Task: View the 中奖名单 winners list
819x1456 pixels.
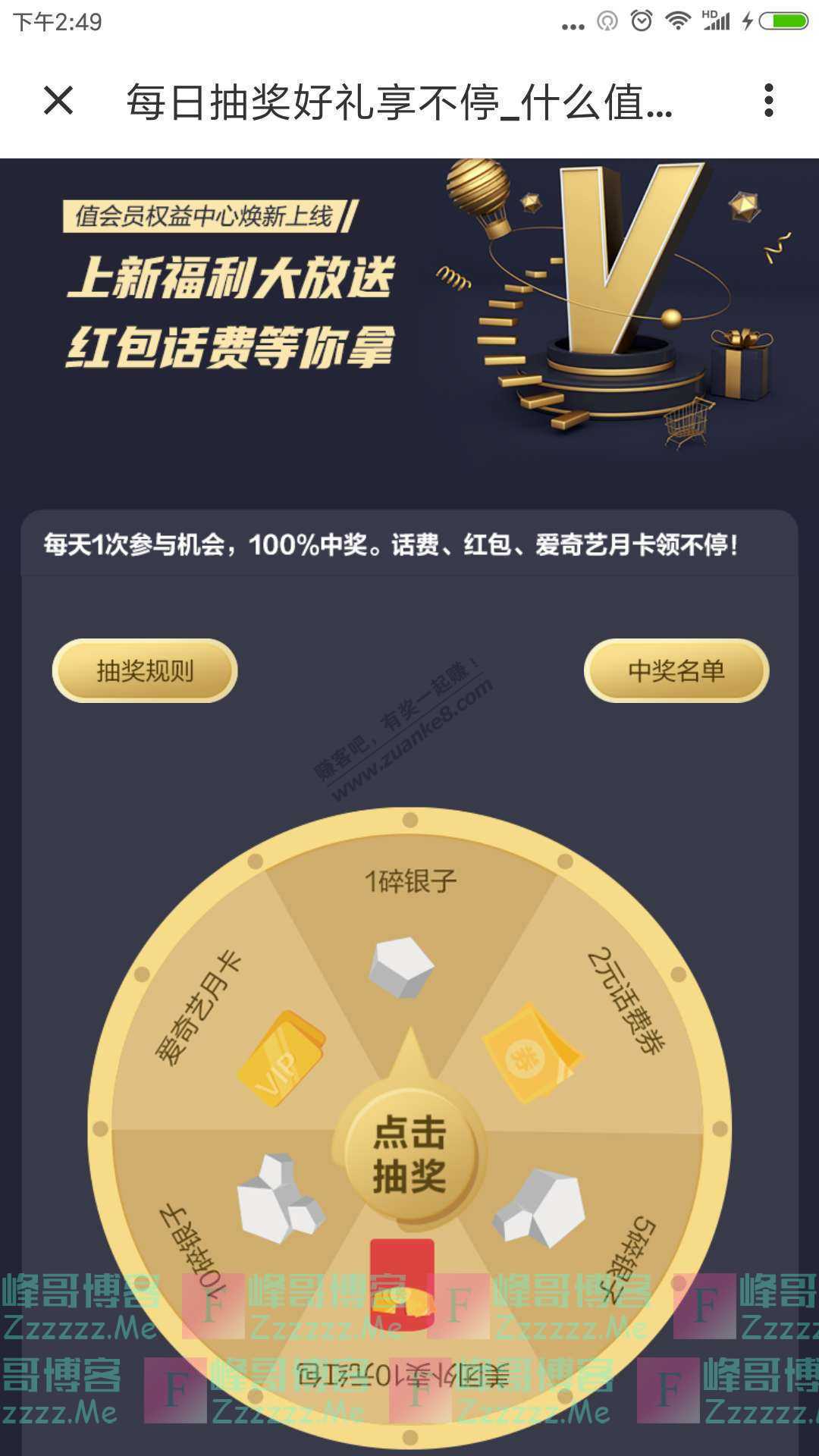Action: pos(676,670)
